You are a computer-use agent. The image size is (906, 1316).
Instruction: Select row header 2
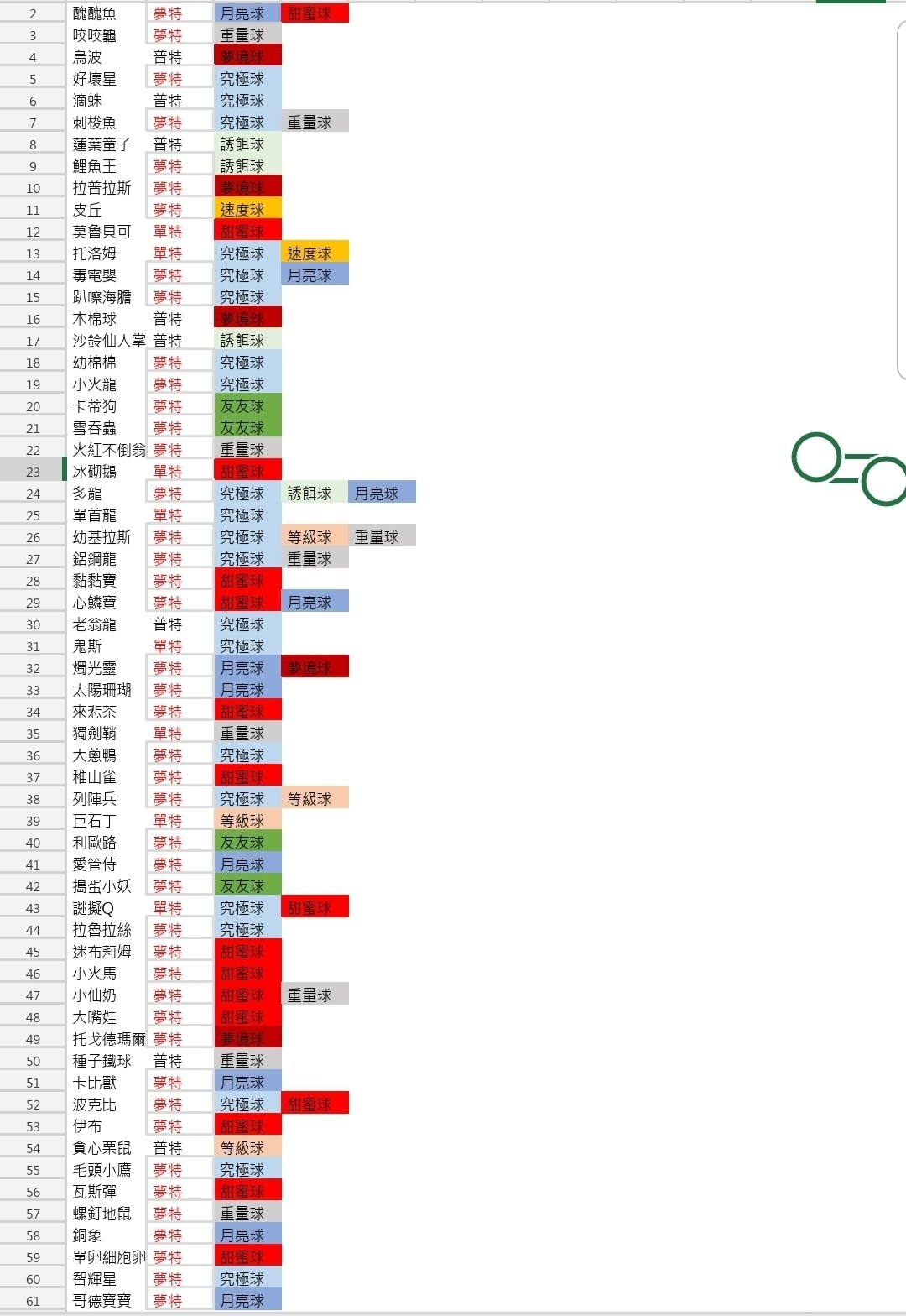[x=33, y=13]
